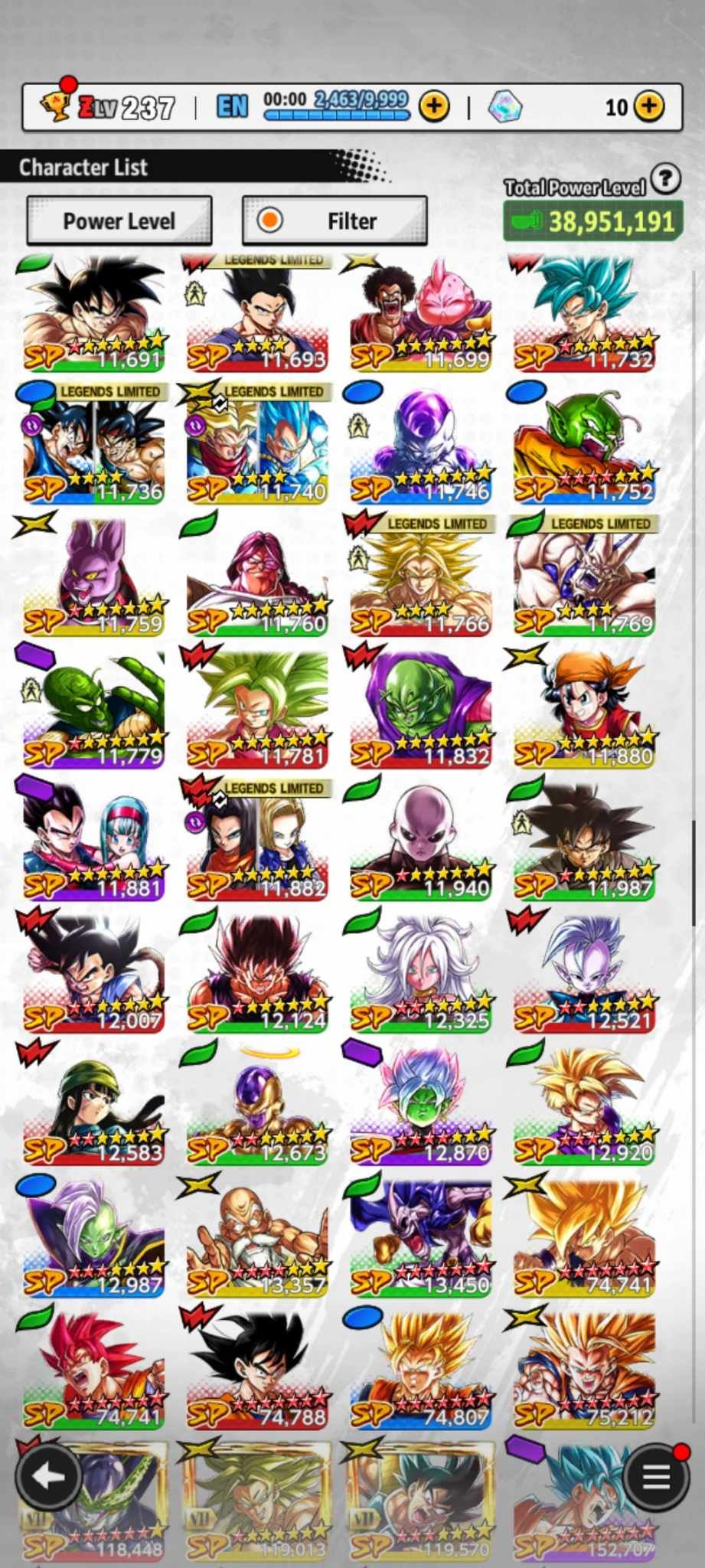Open the Power Level sort button
Image resolution: width=705 pixels, height=1568 pixels.
119,221
